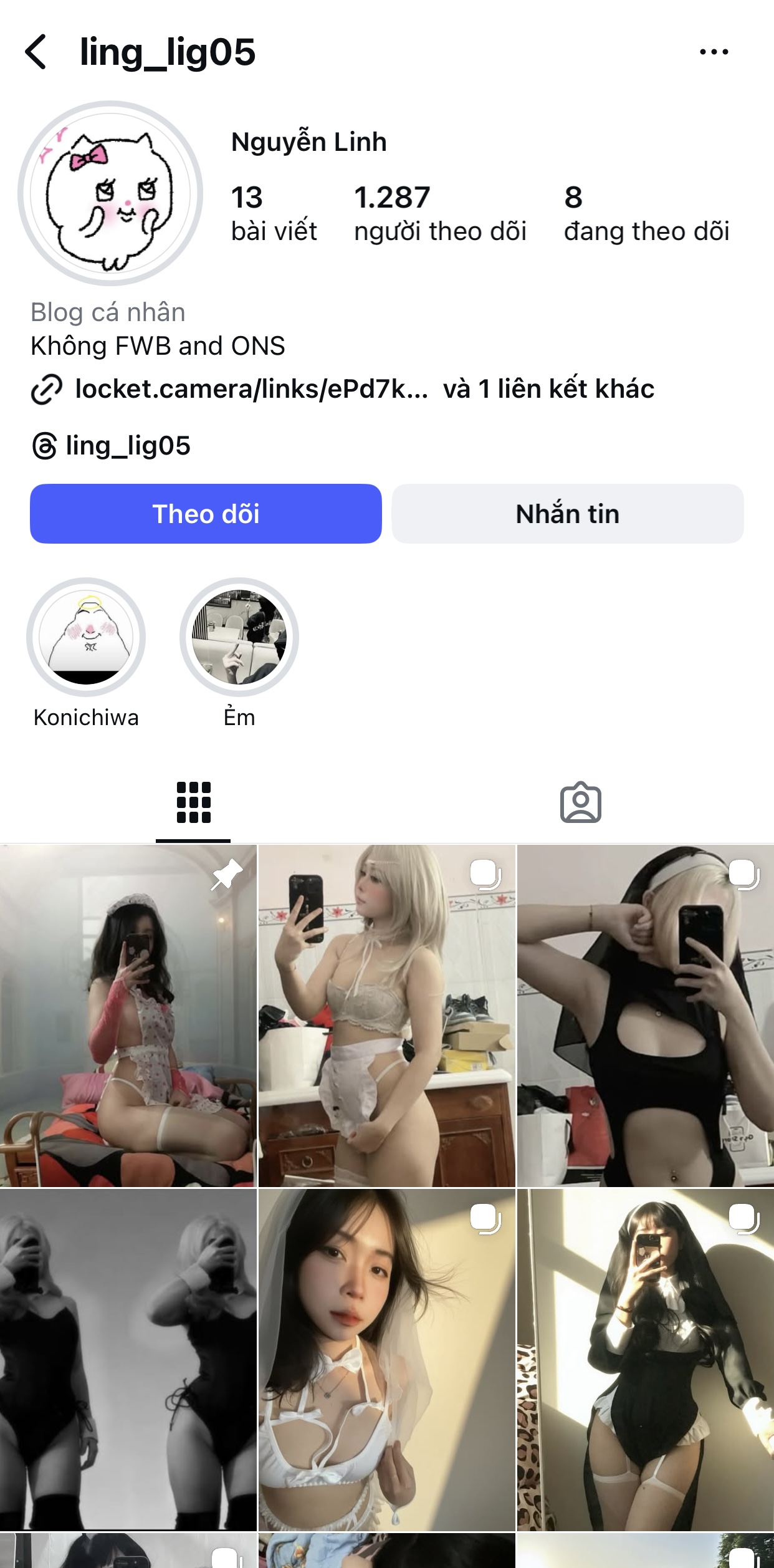View the cat profile picture

110,193
